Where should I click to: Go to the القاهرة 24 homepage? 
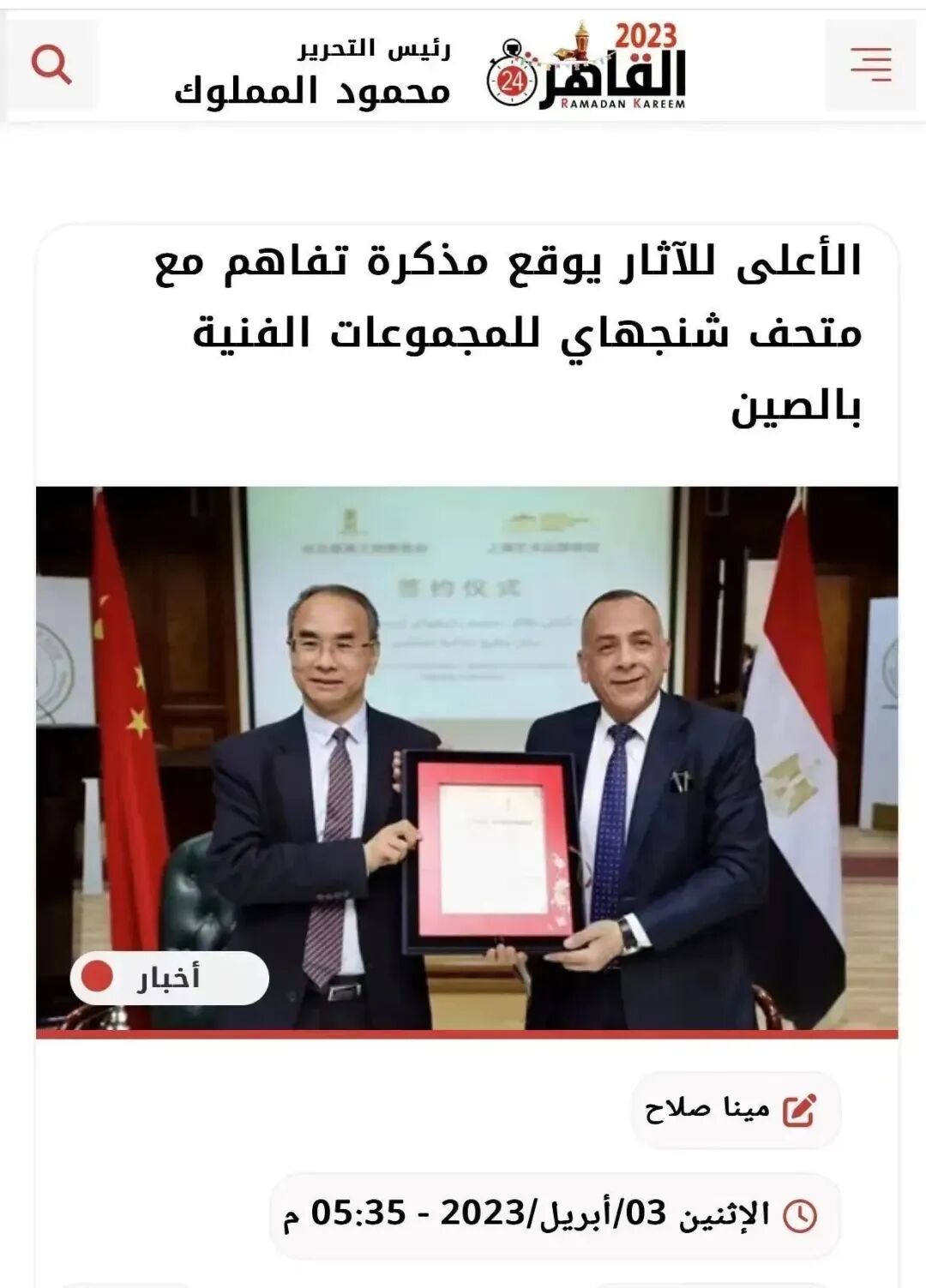pyautogui.click(x=587, y=69)
